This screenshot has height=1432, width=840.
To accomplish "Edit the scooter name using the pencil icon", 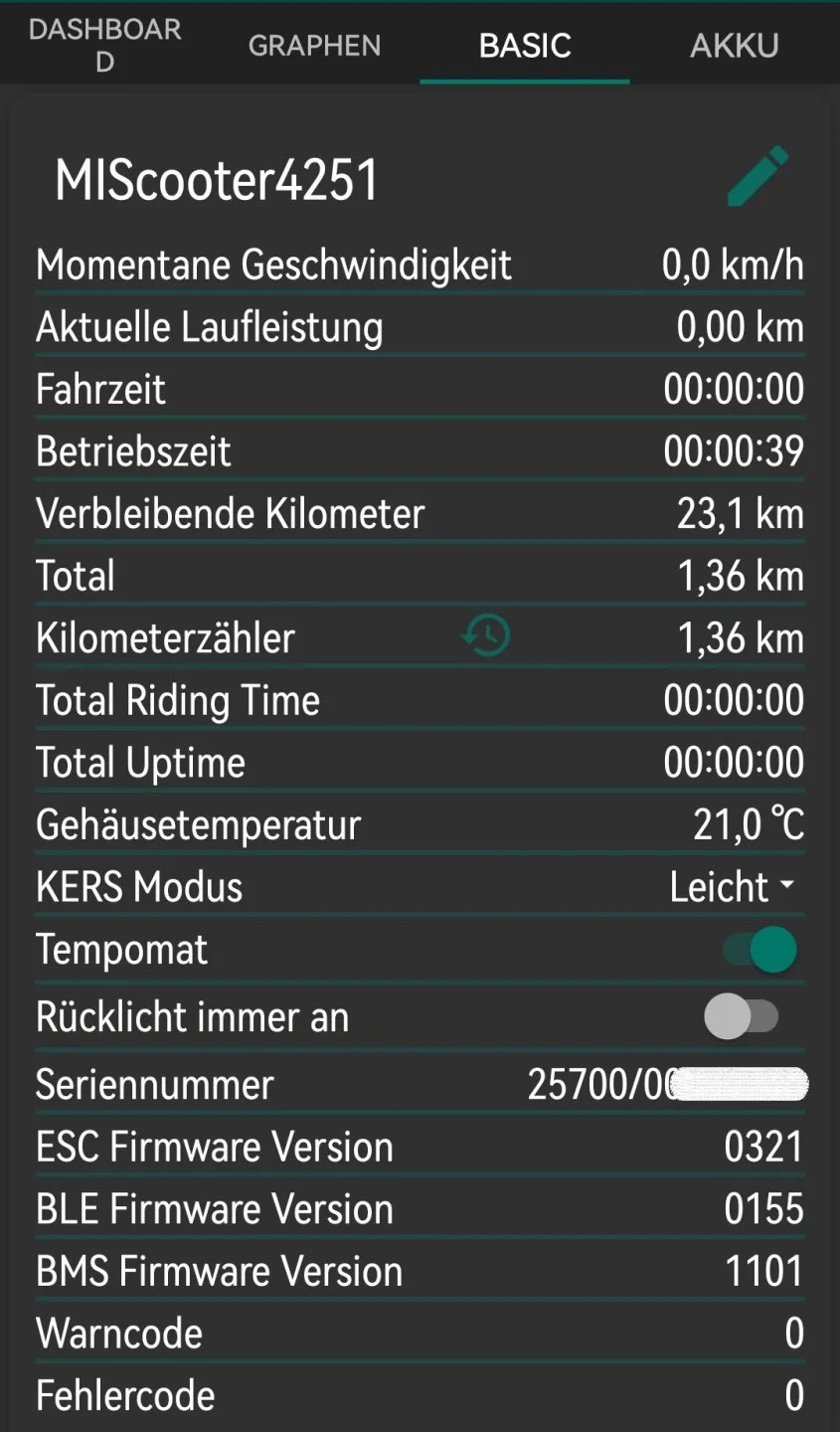I will tap(756, 174).
